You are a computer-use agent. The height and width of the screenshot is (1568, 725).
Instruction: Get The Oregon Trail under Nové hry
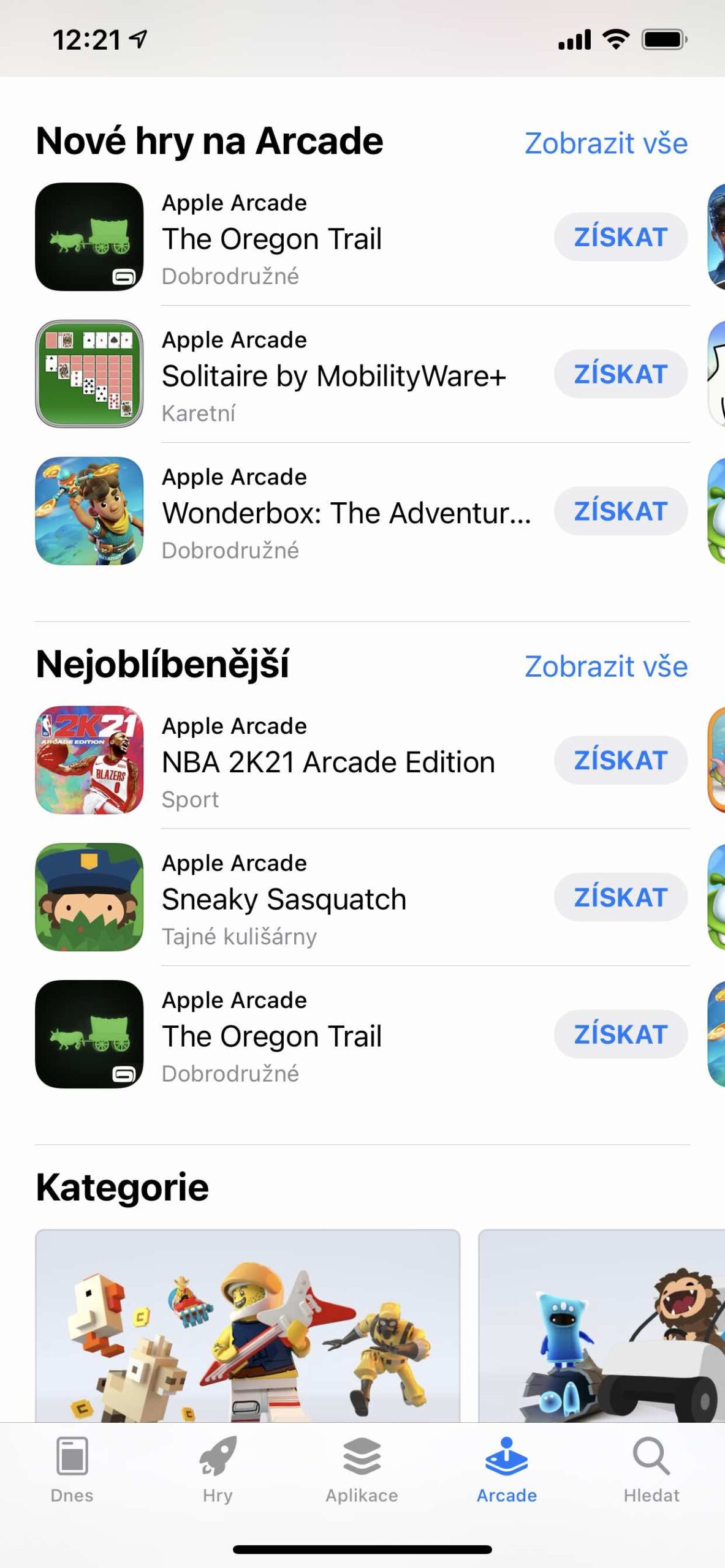[620, 237]
